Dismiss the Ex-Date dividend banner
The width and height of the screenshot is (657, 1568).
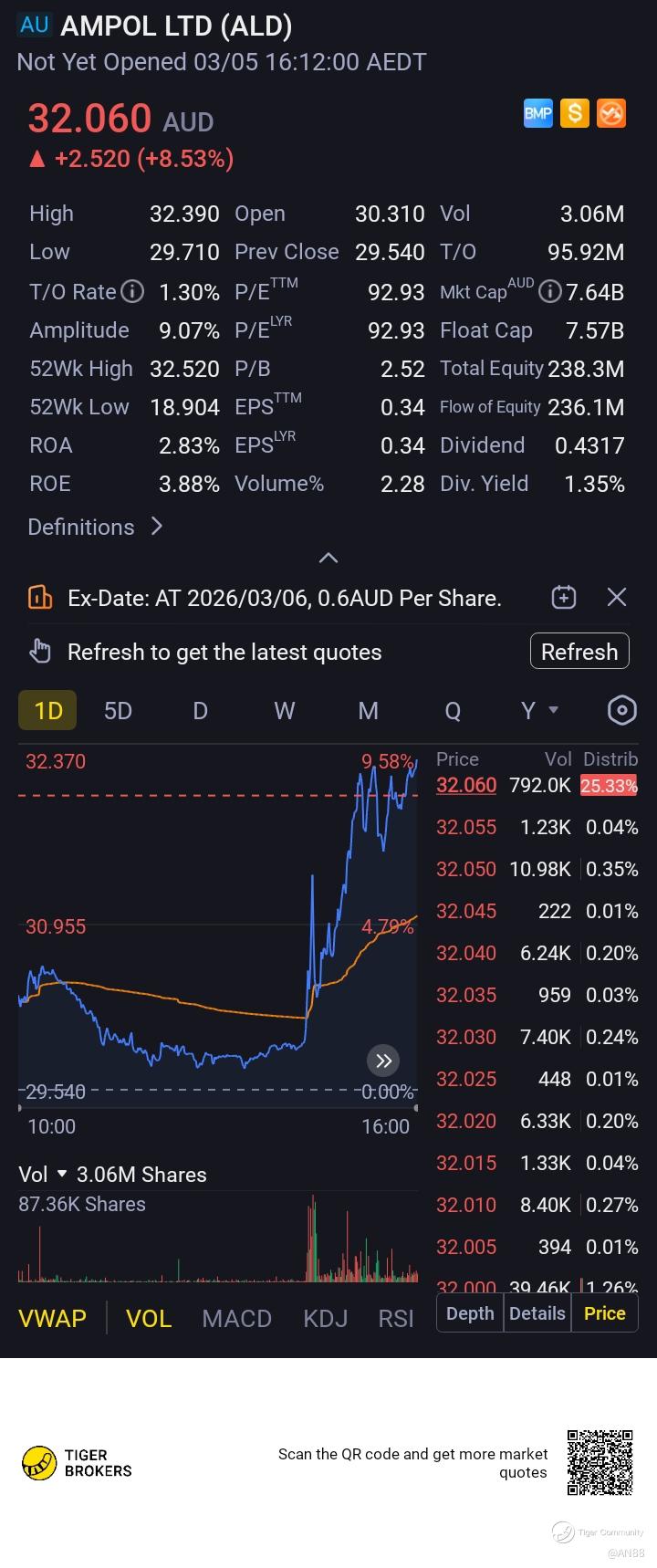[617, 598]
